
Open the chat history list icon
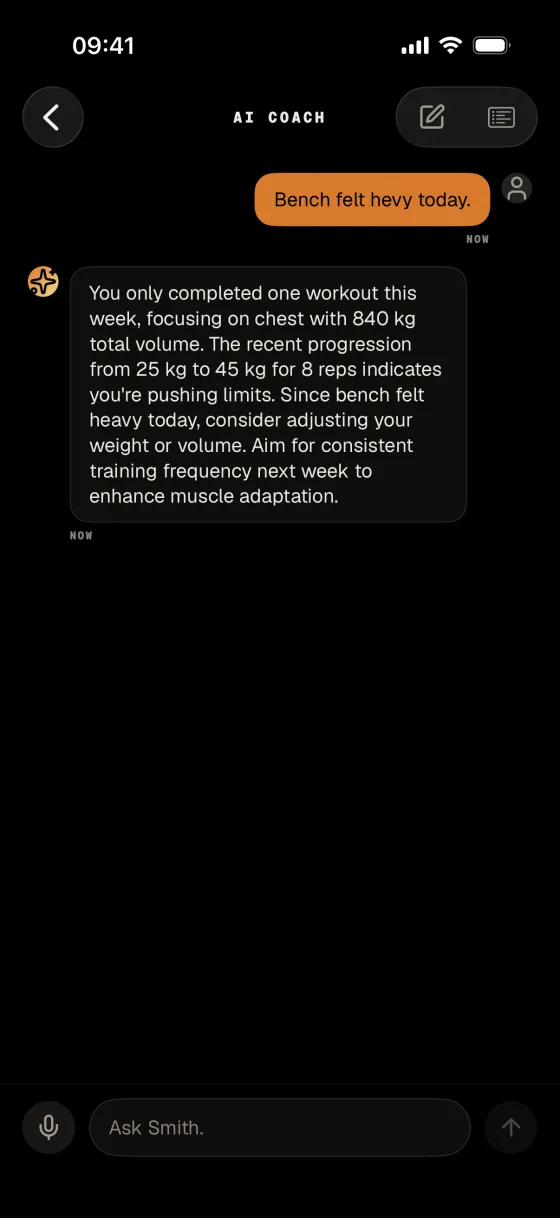coord(501,117)
